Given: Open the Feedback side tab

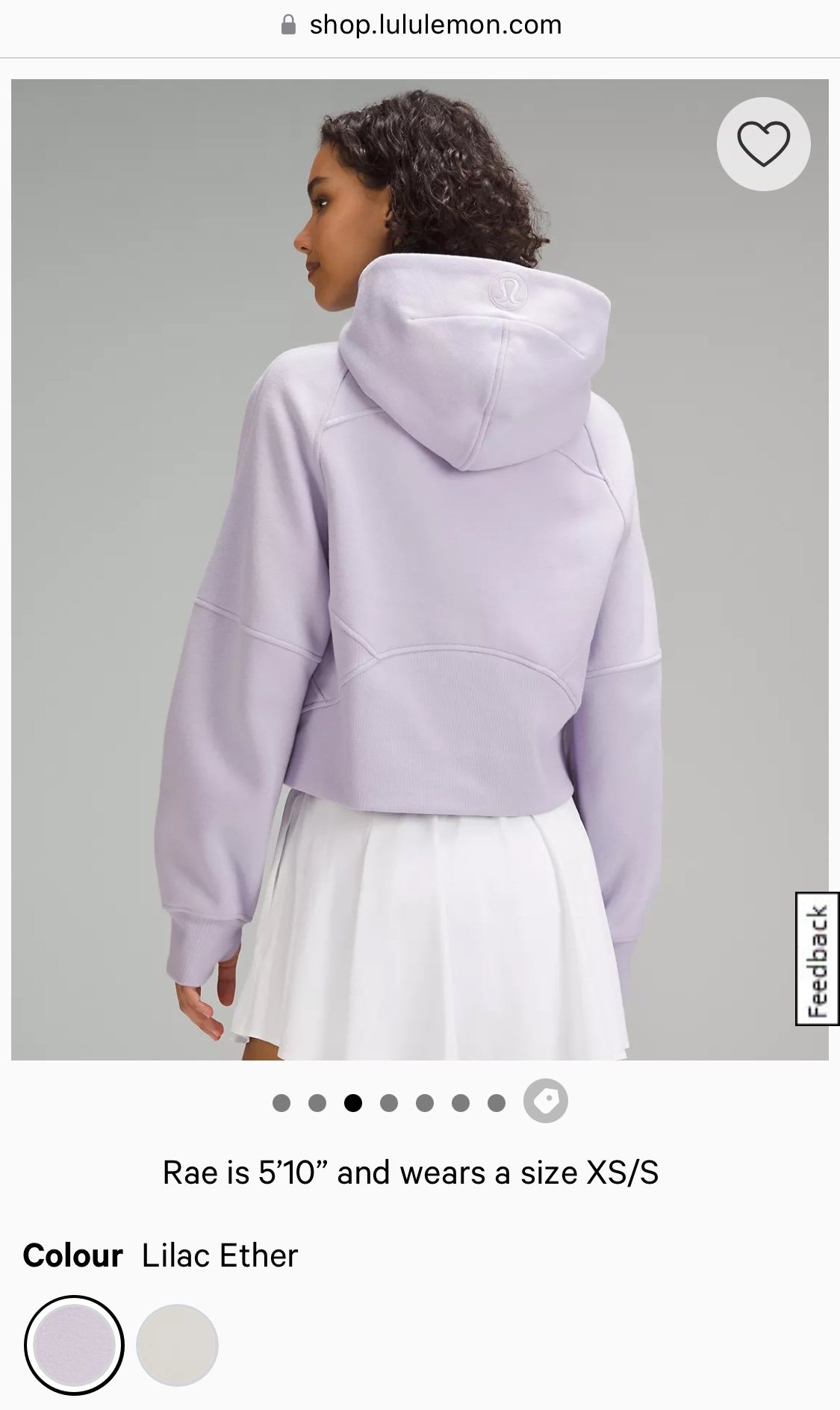Looking at the screenshot, I should click(x=816, y=958).
